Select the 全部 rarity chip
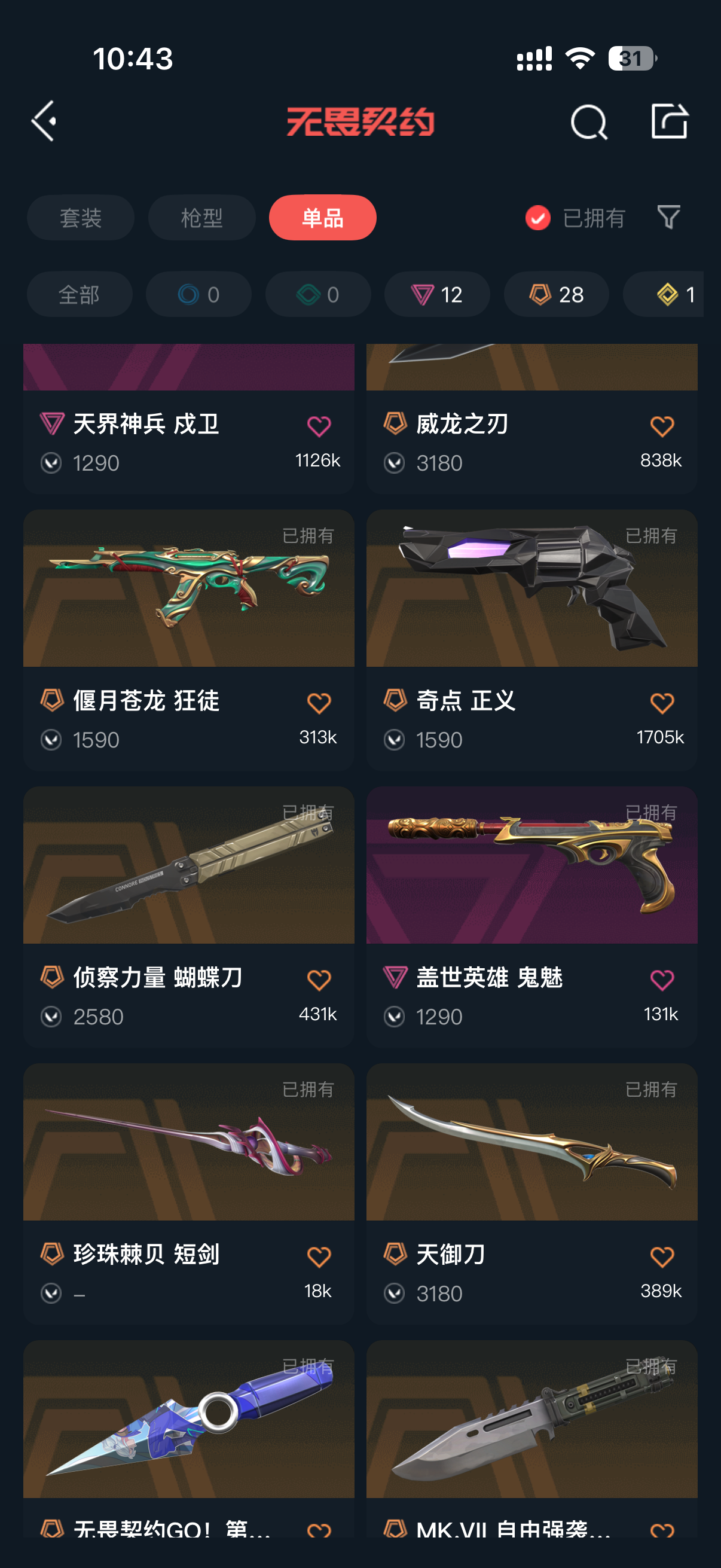Viewport: 721px width, 1568px height. 79,295
